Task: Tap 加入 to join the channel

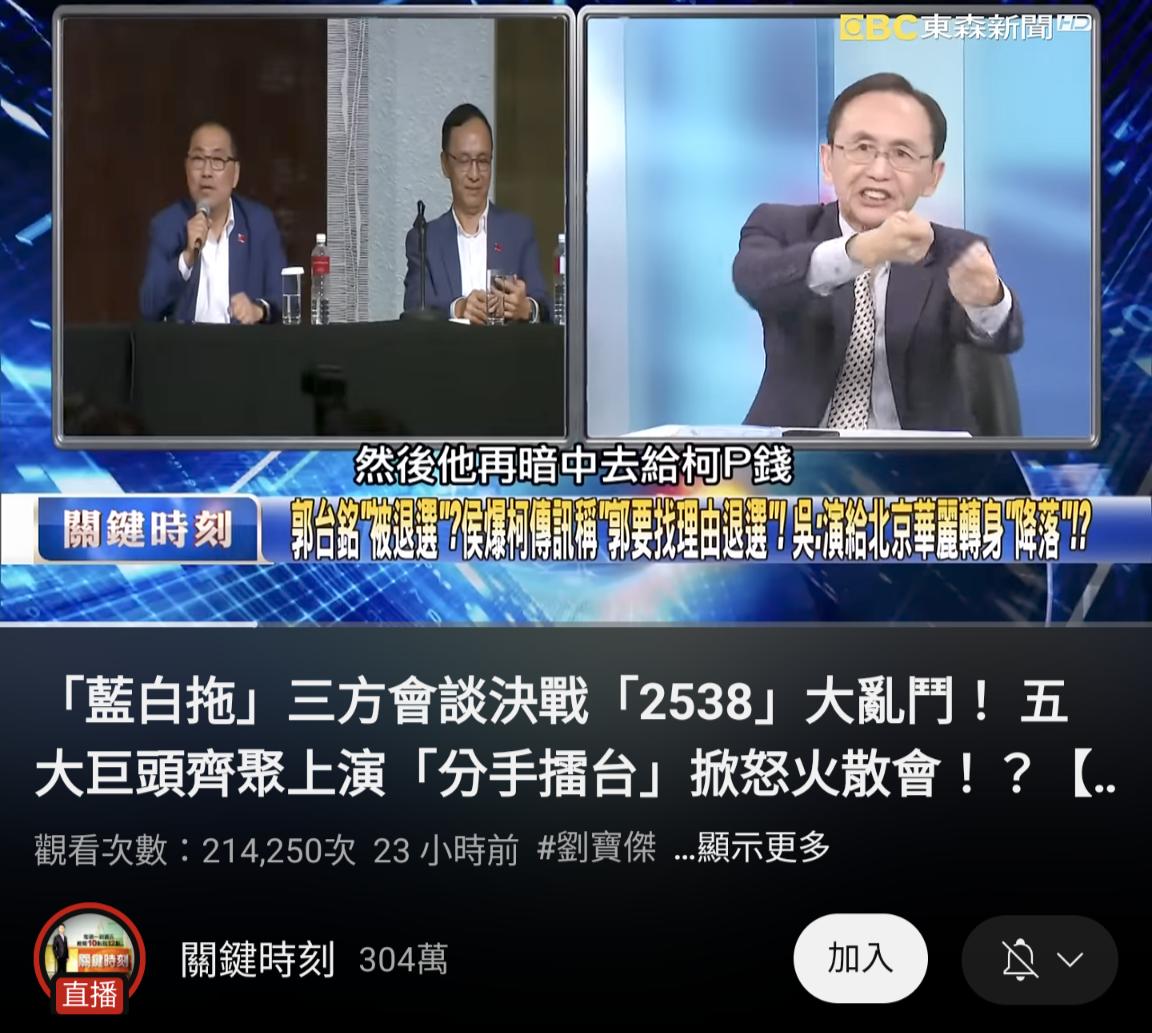Action: (x=860, y=958)
